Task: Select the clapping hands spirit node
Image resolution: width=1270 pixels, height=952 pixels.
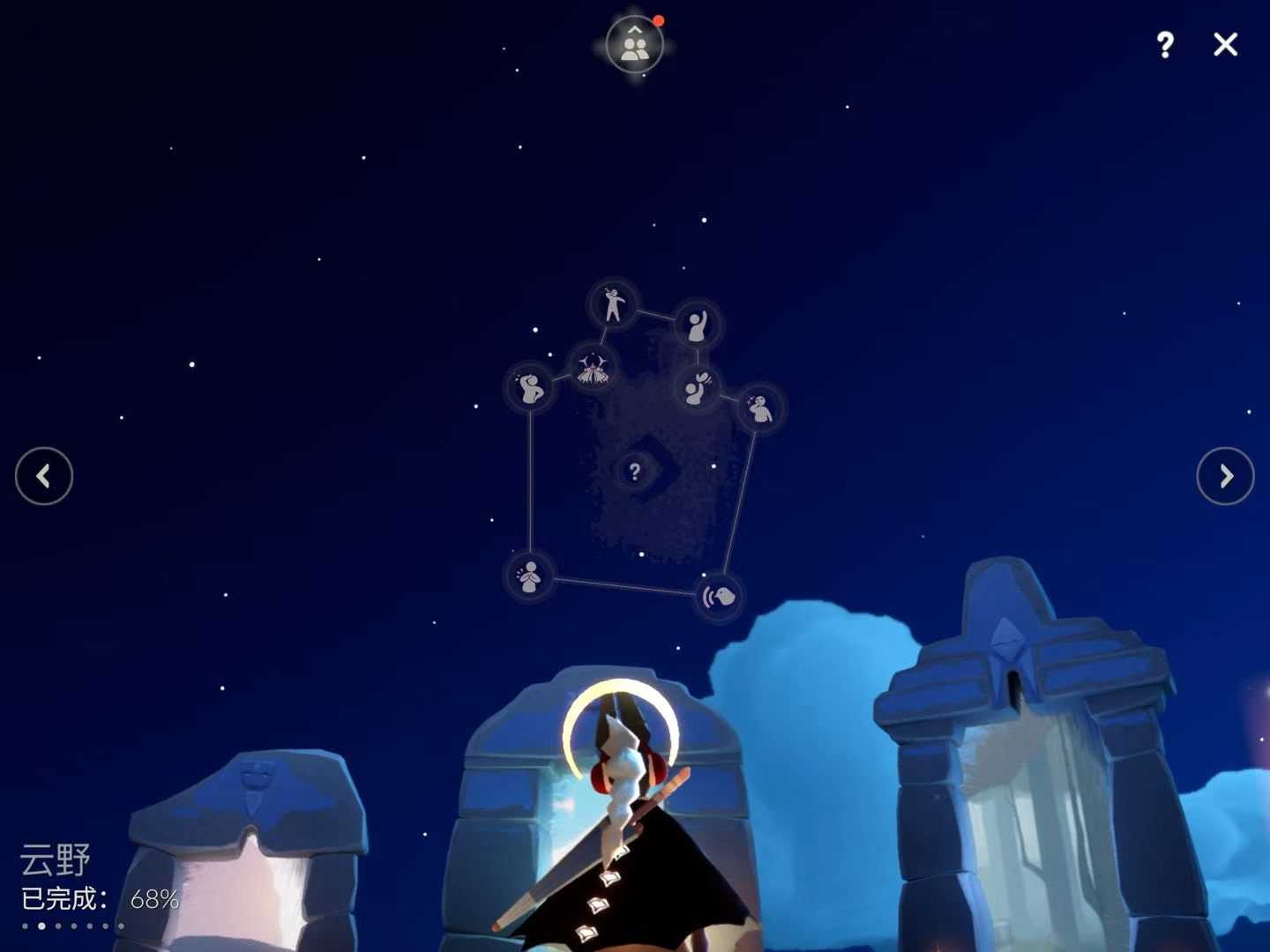Action: [x=529, y=576]
